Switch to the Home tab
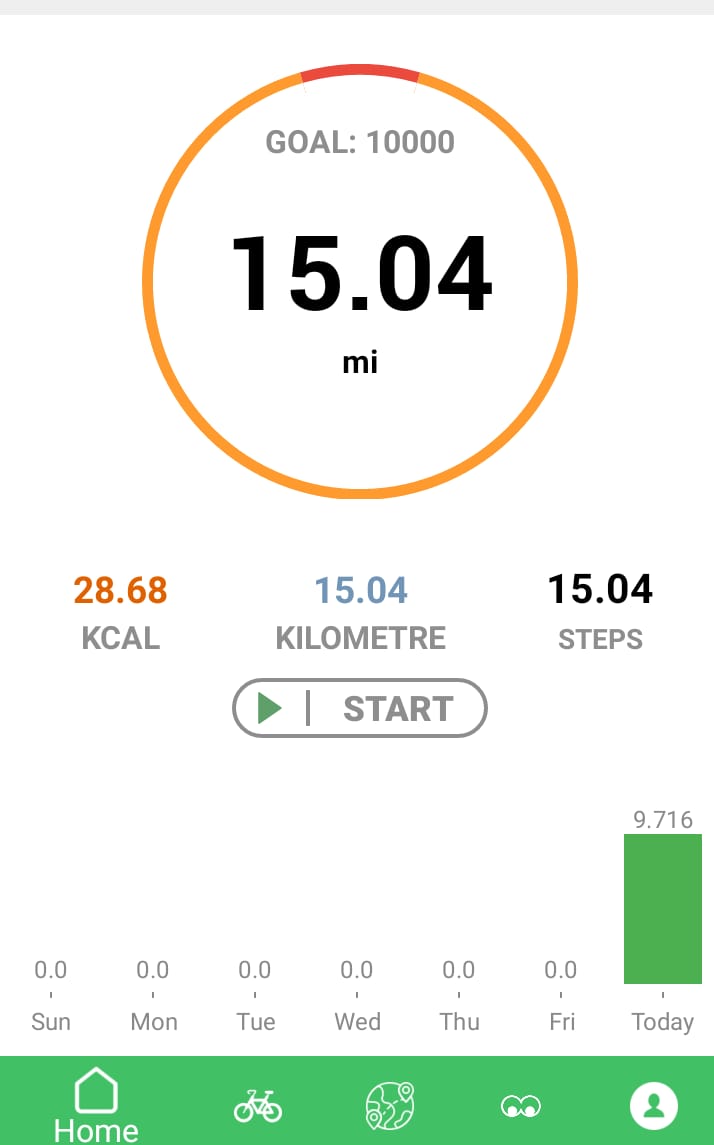 (96, 1105)
